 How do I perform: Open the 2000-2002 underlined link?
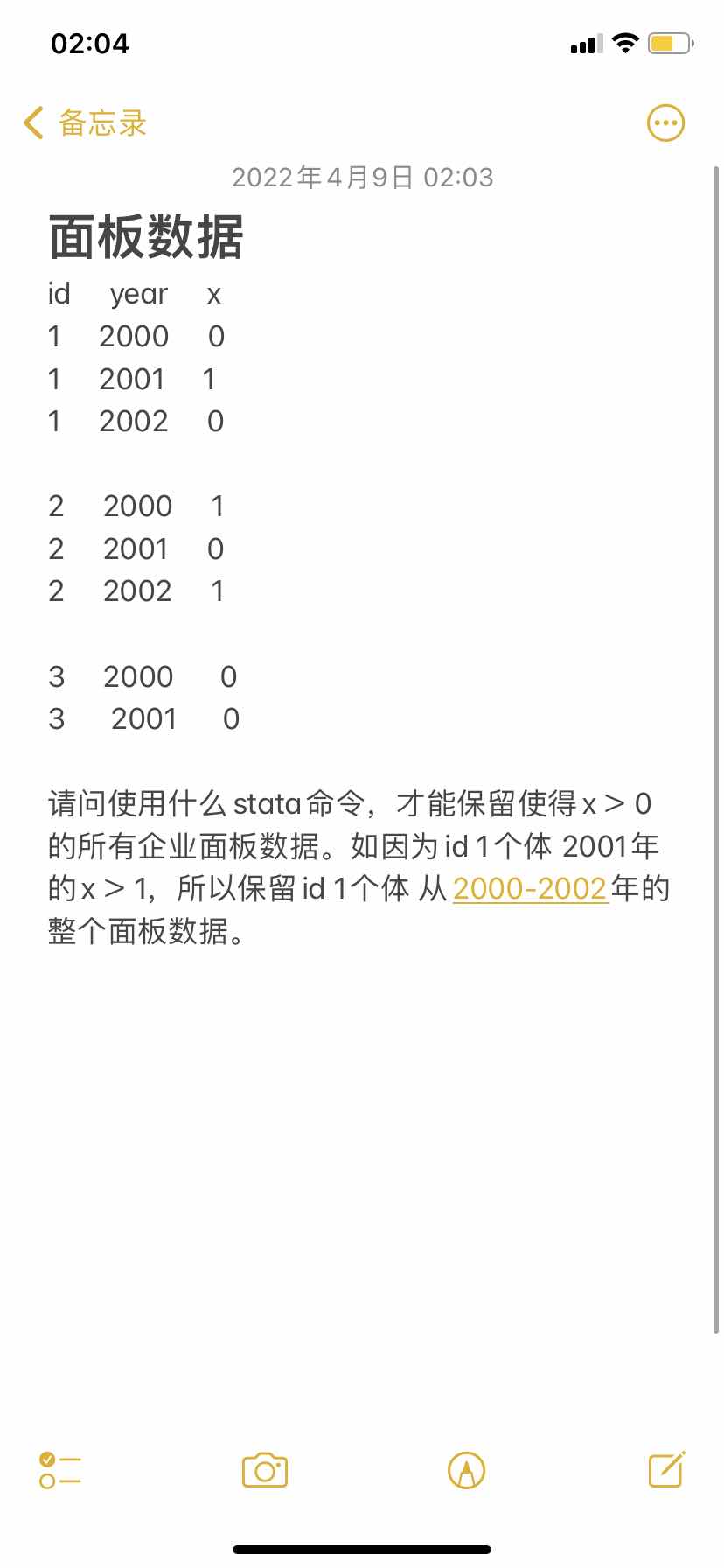[x=530, y=889]
